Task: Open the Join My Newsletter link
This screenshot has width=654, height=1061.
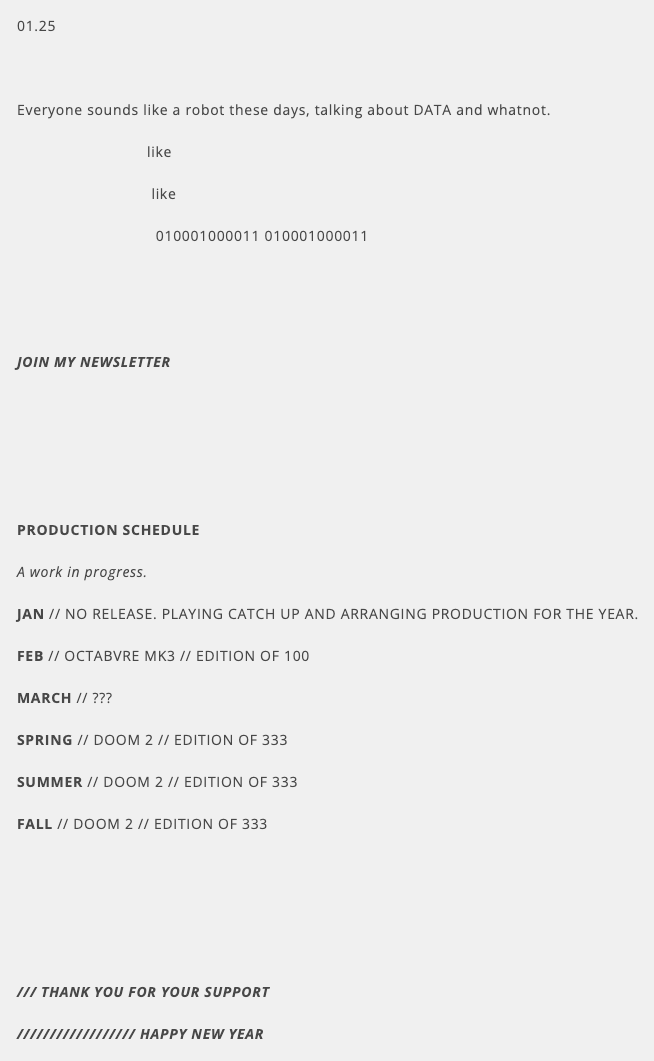Action: 93,362
